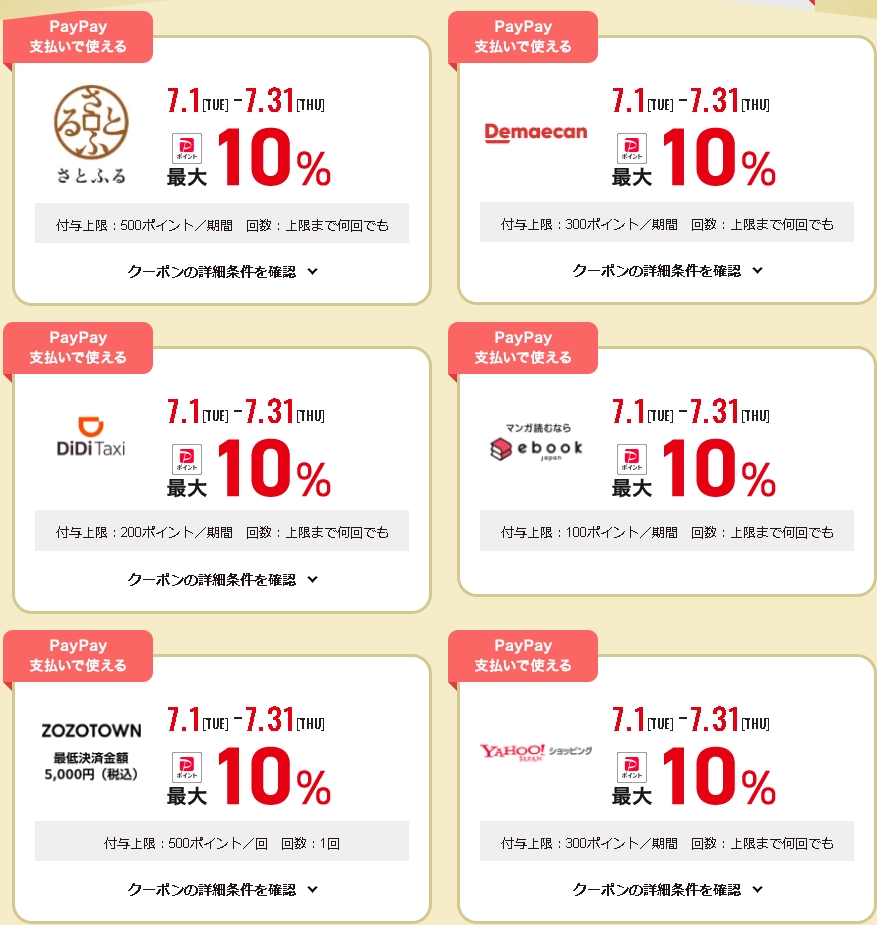
Task: Expand coupon detail conditions for さとふる
Action: pos(222,271)
